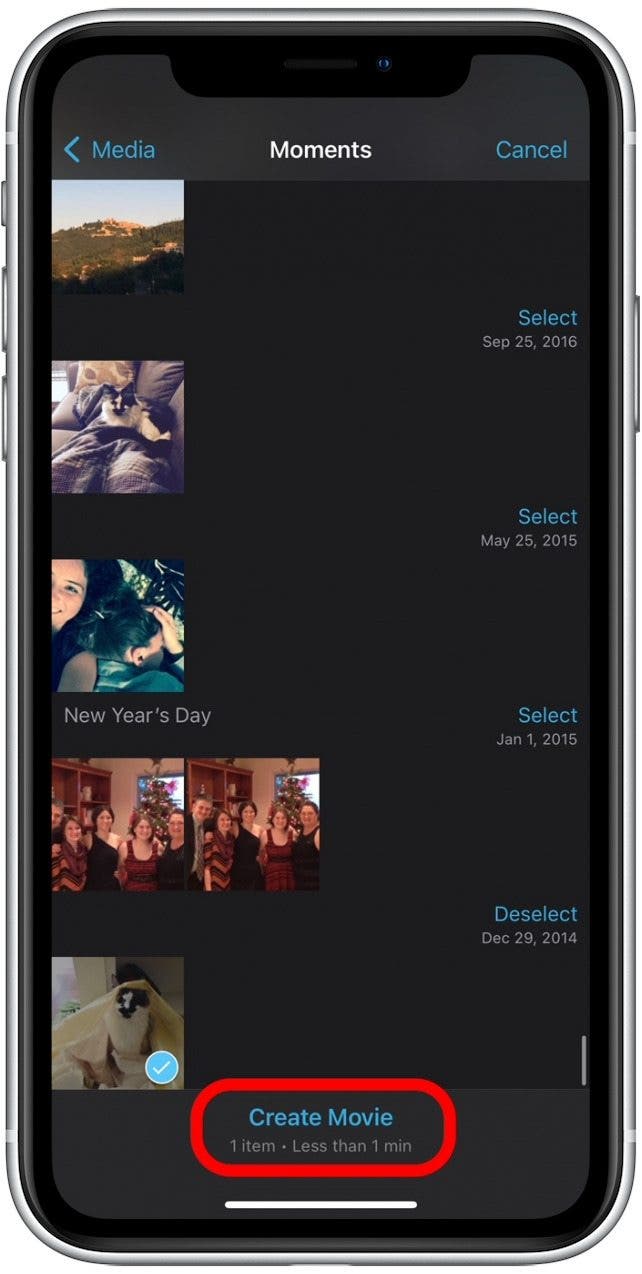Image resolution: width=642 pixels, height=1274 pixels.
Task: Choose the selfie with child photo
Action: pyautogui.click(x=118, y=626)
